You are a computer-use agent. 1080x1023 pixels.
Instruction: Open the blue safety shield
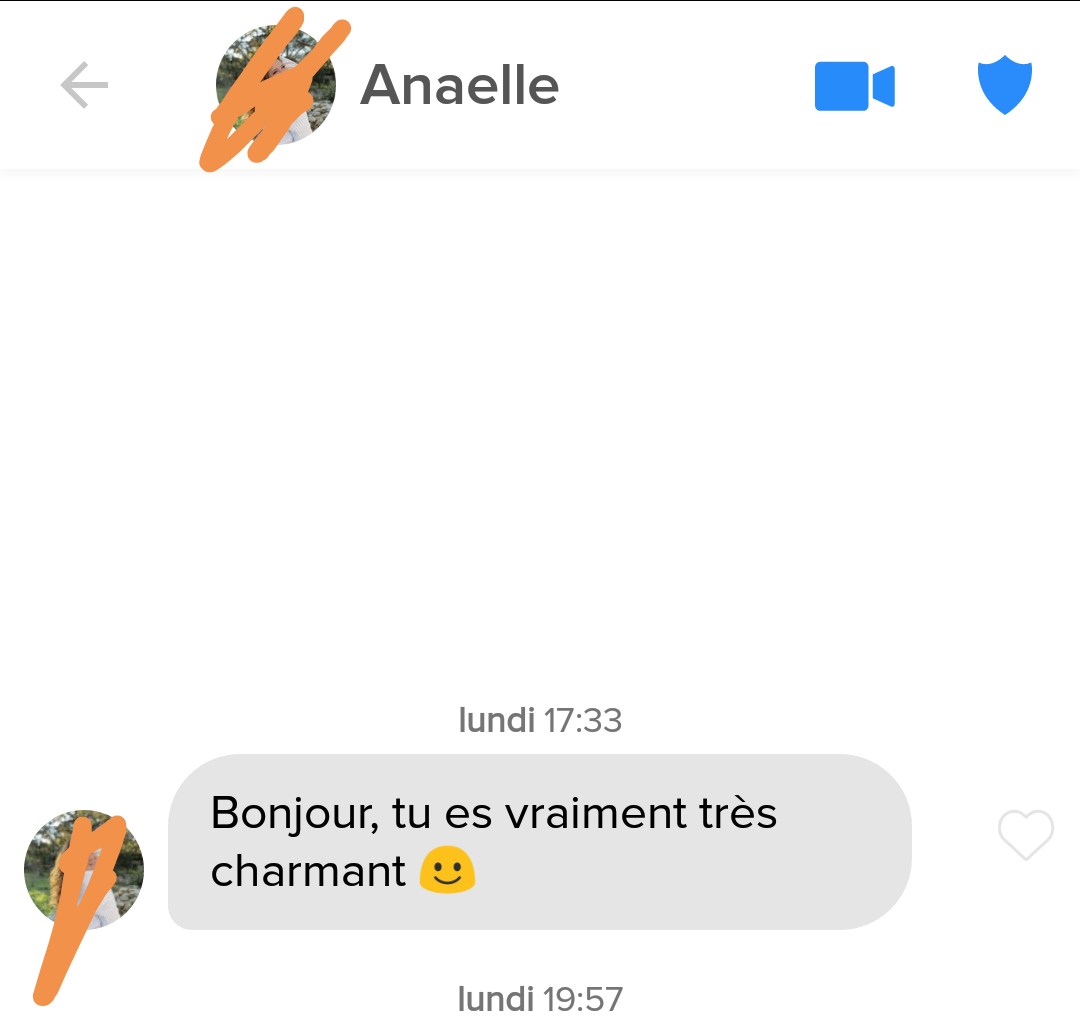pos(1004,85)
